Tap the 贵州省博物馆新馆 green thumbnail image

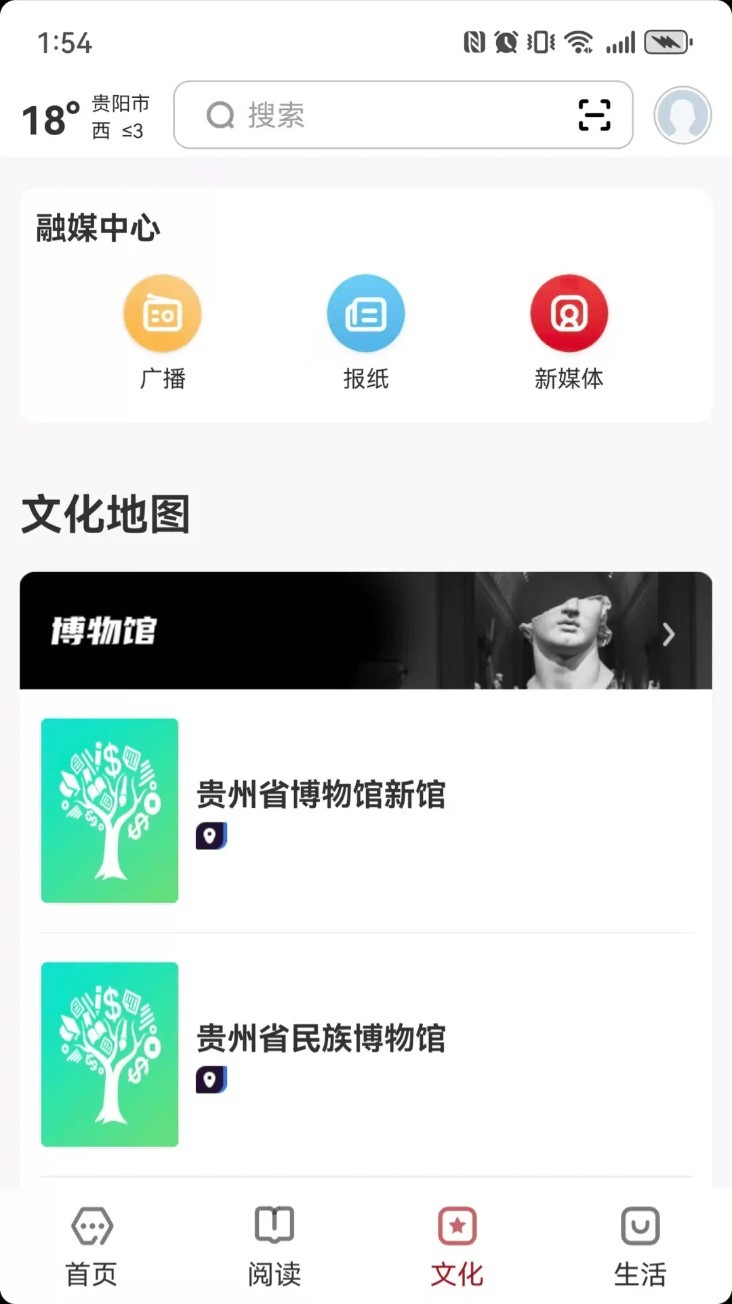(109, 810)
